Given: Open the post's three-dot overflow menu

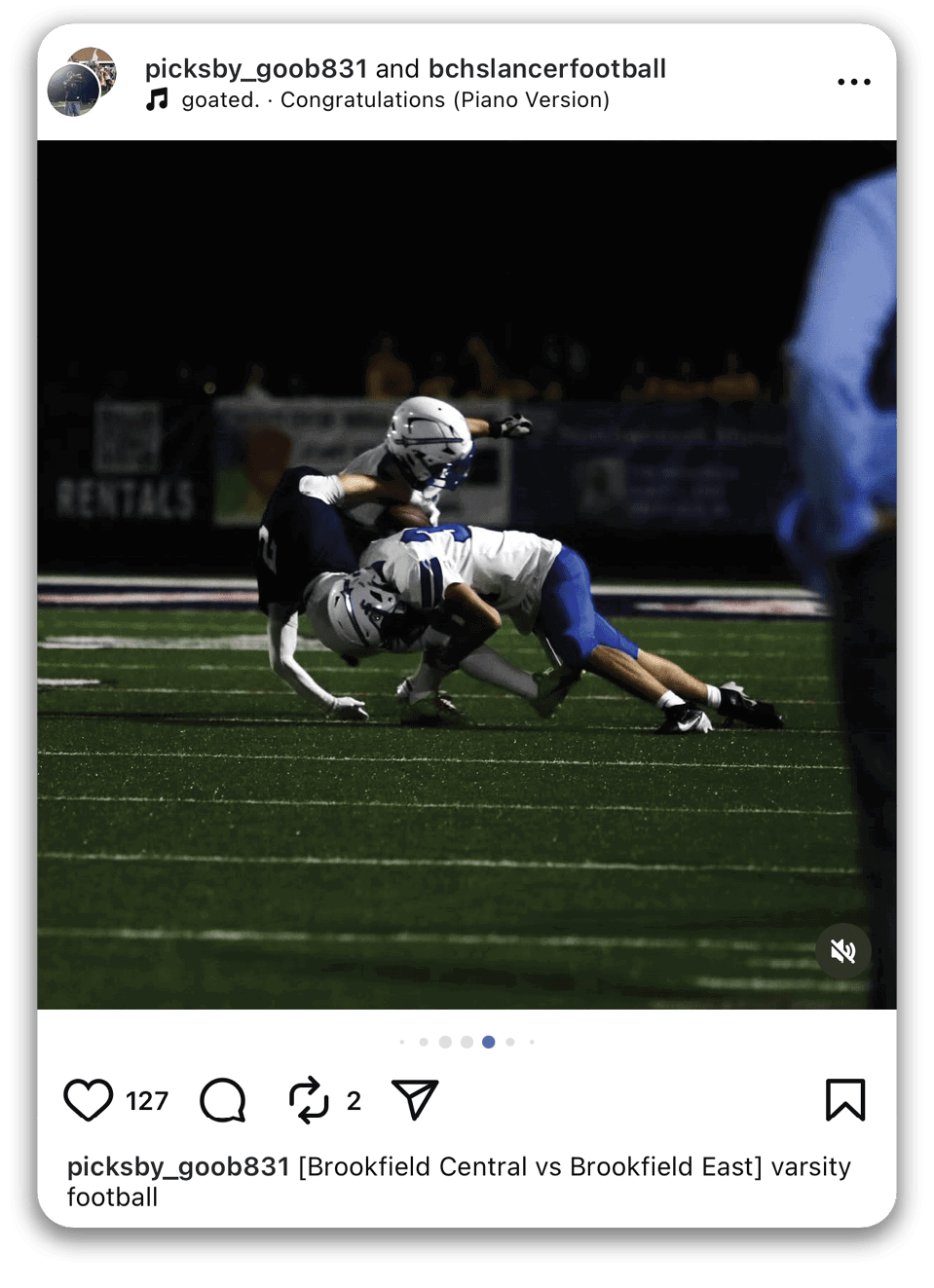Looking at the screenshot, I should (853, 82).
